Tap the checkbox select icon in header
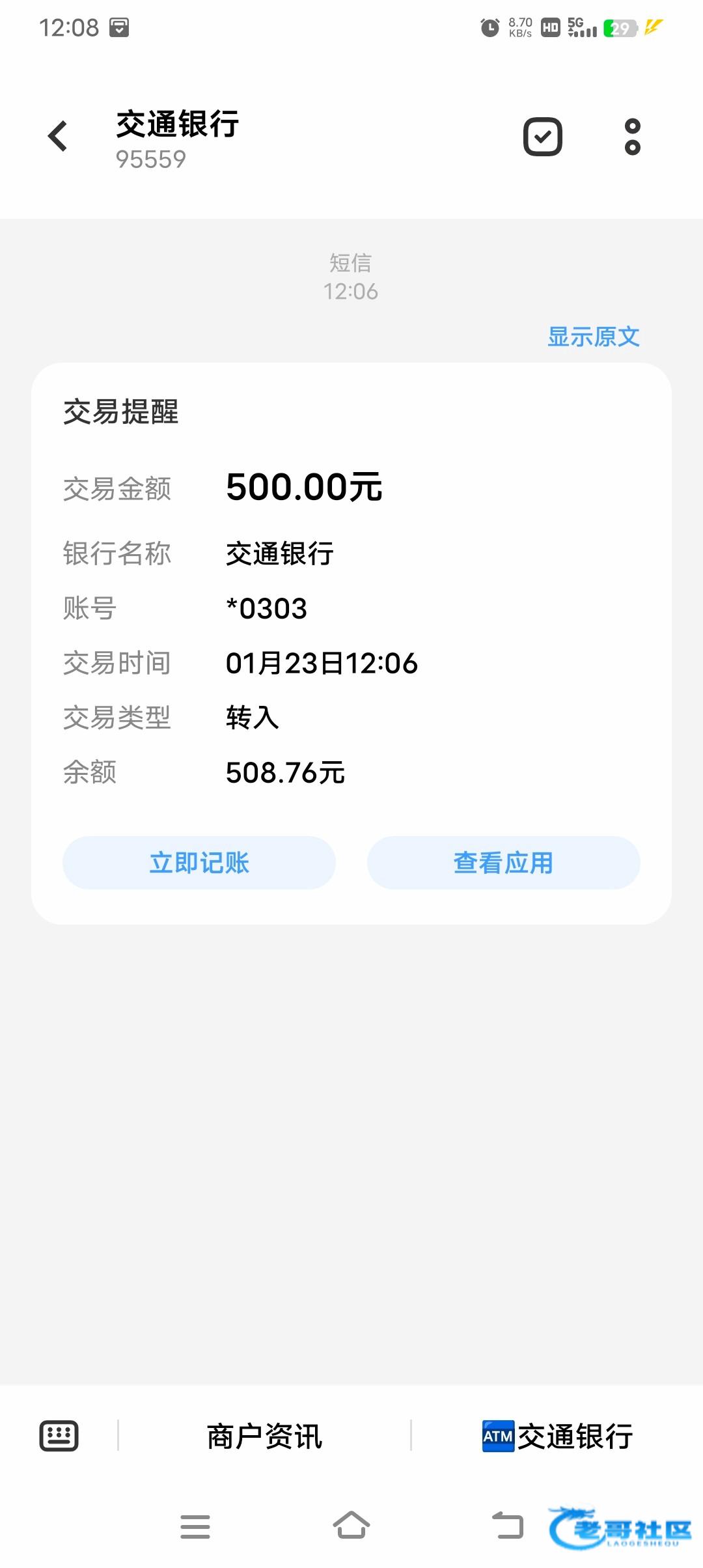 tap(543, 137)
